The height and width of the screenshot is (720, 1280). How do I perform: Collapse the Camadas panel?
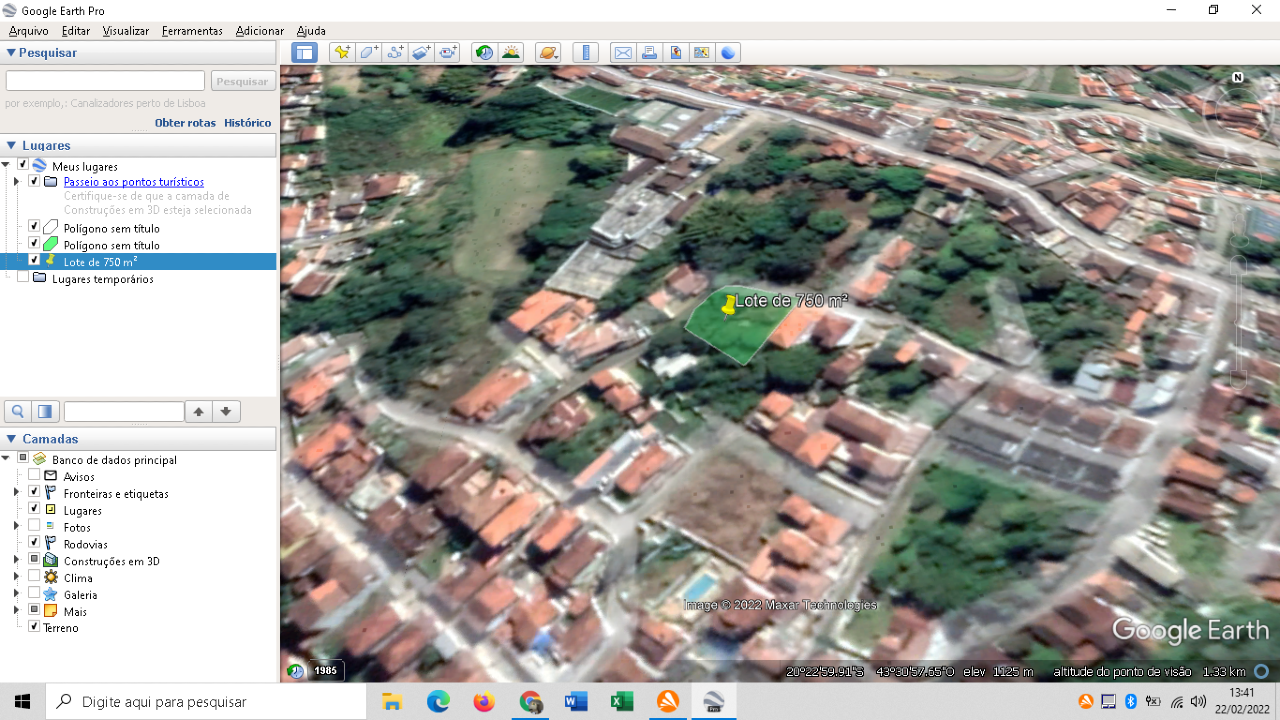pos(11,439)
